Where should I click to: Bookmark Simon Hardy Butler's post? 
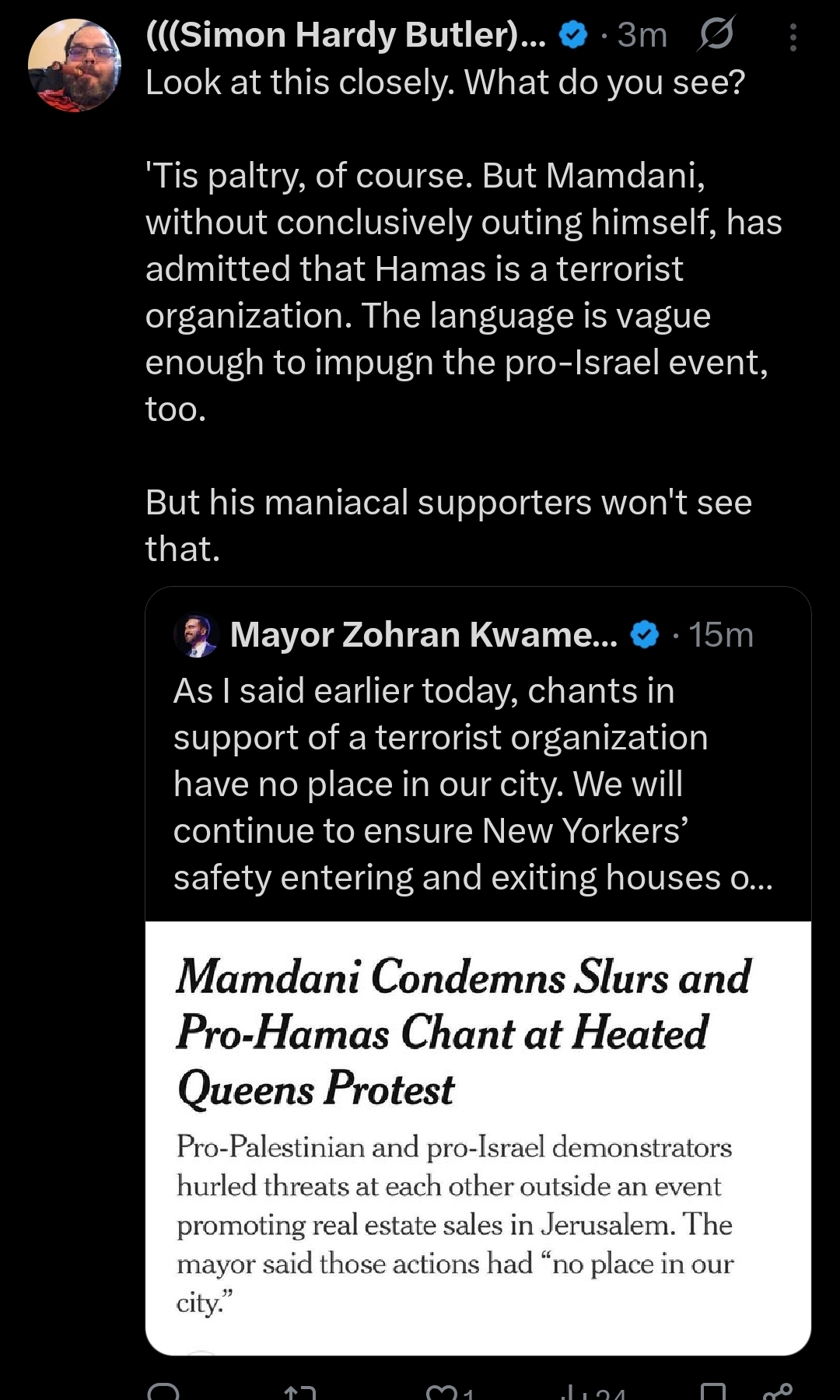click(712, 1392)
